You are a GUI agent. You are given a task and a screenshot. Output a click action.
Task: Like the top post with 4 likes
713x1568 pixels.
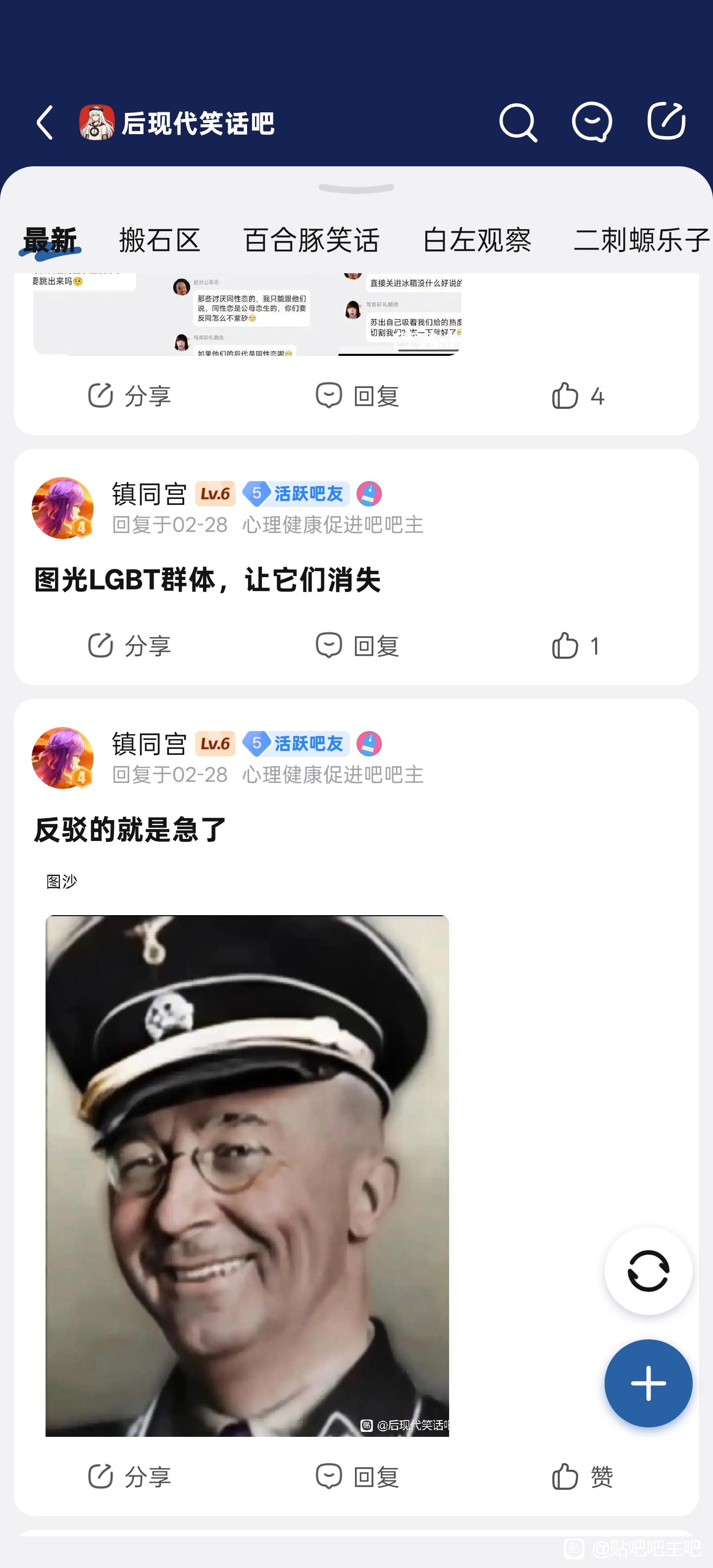577,396
